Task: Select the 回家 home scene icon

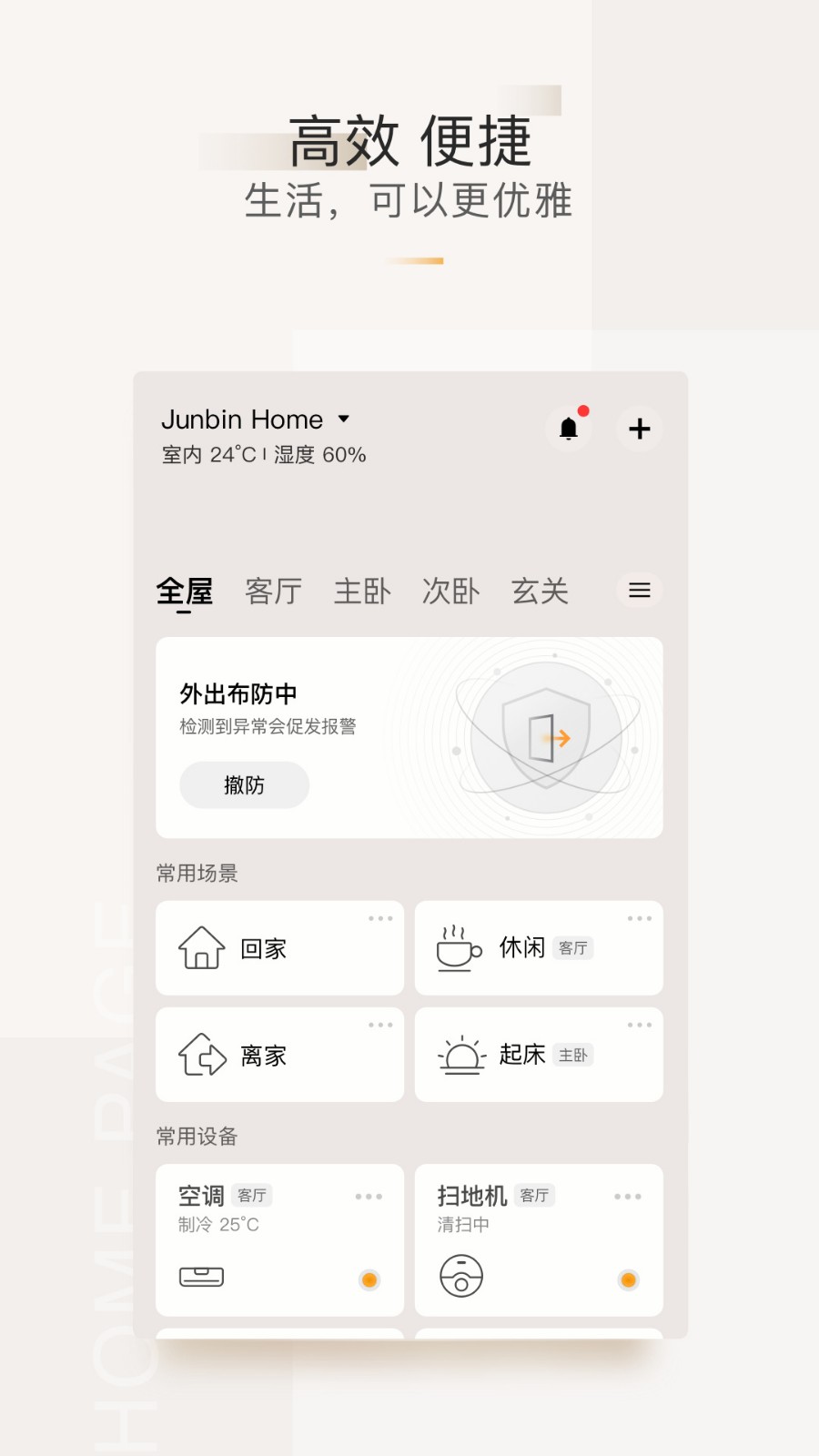Action: pyautogui.click(x=202, y=947)
